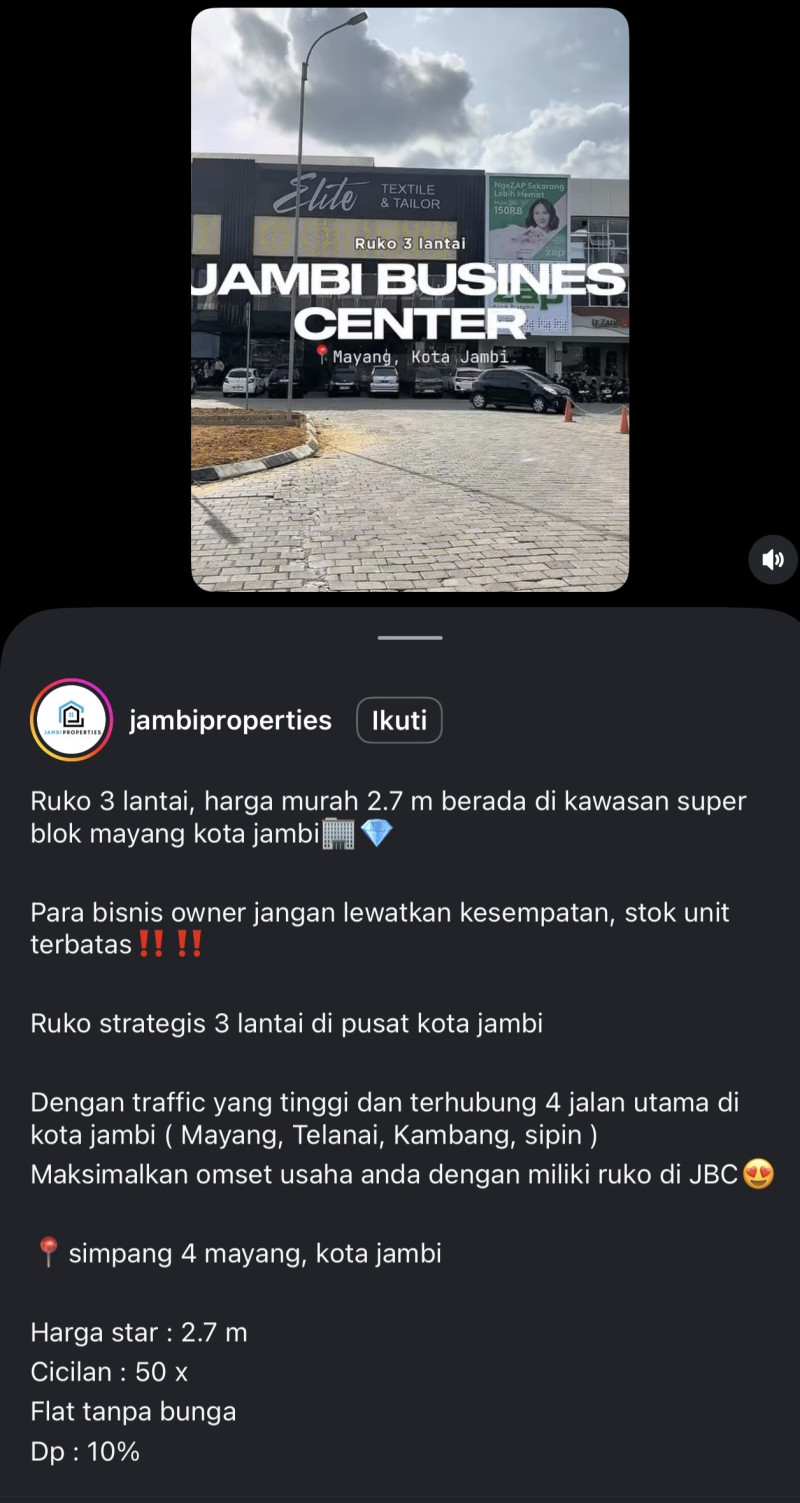Toggle the reel's sound with the speaker icon

[x=773, y=560]
